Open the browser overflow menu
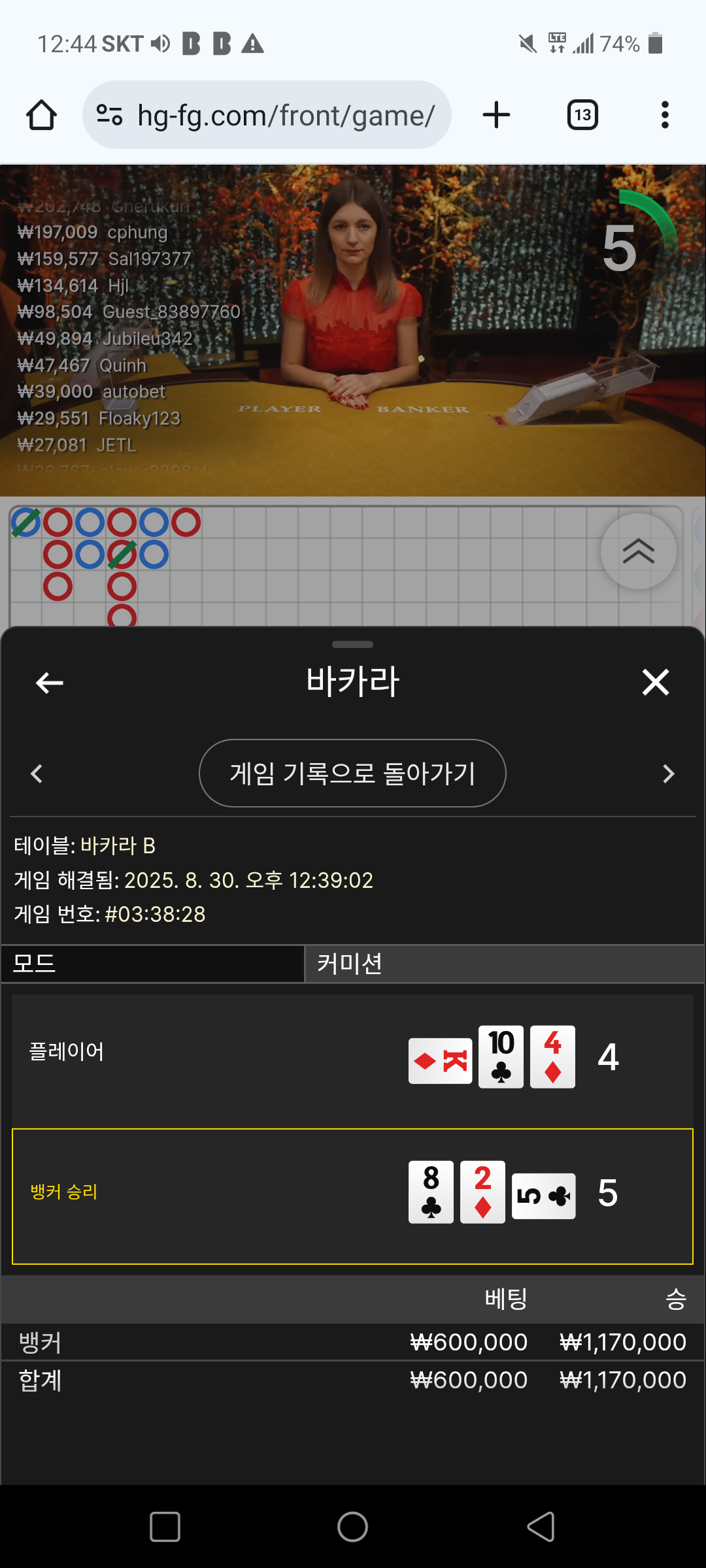Screen dimensions: 706x1568 click(665, 115)
